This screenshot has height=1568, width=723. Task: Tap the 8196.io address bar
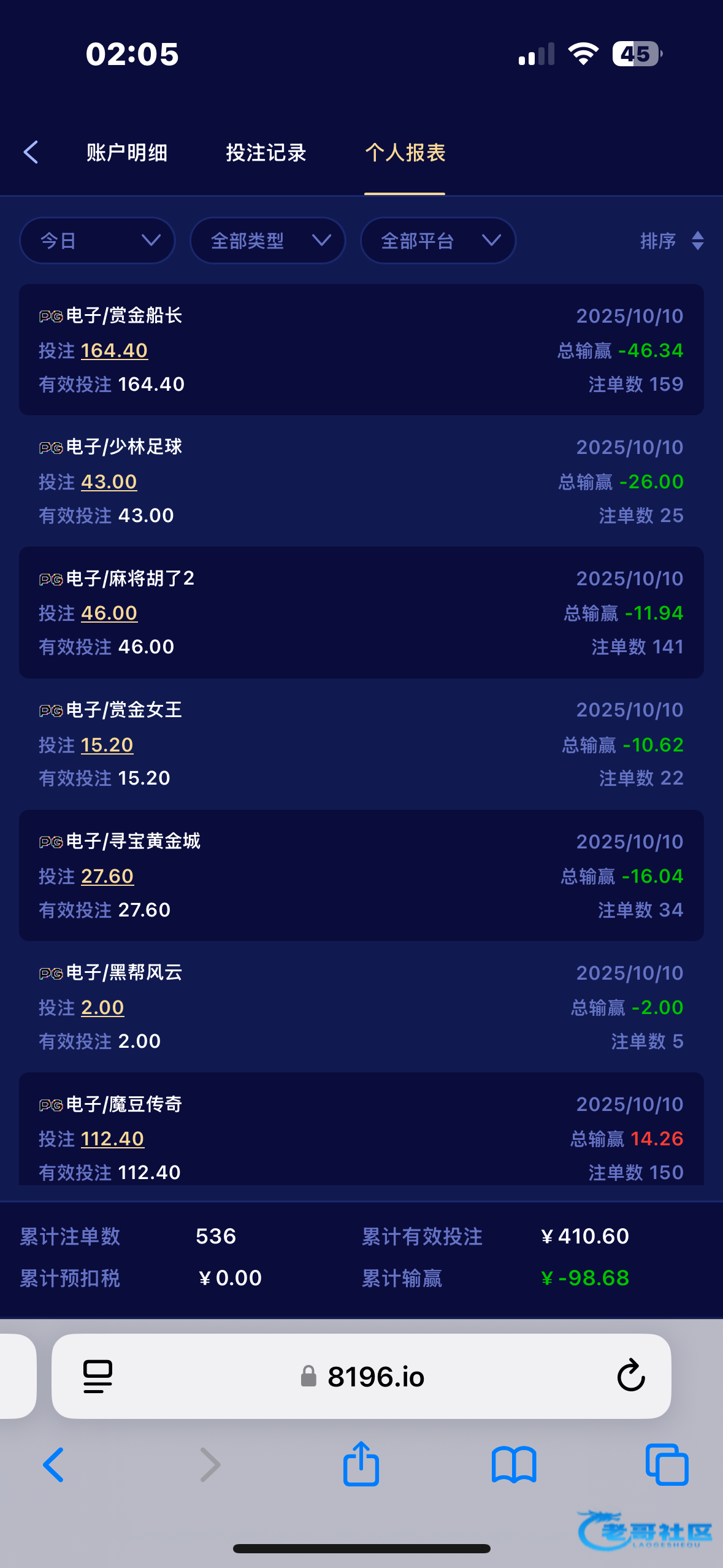[x=375, y=1377]
